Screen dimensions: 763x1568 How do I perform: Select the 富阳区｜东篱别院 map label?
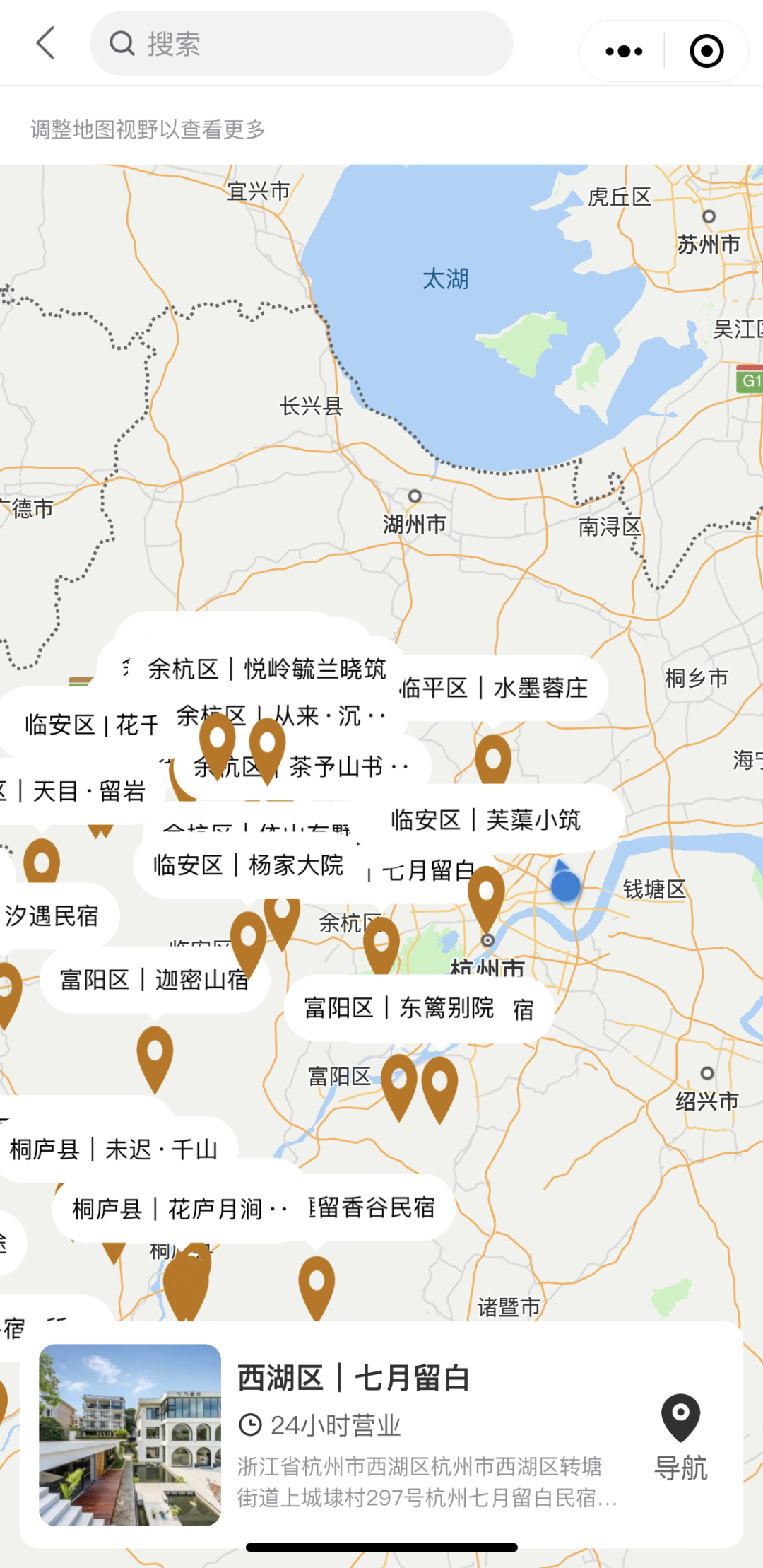(x=399, y=1008)
